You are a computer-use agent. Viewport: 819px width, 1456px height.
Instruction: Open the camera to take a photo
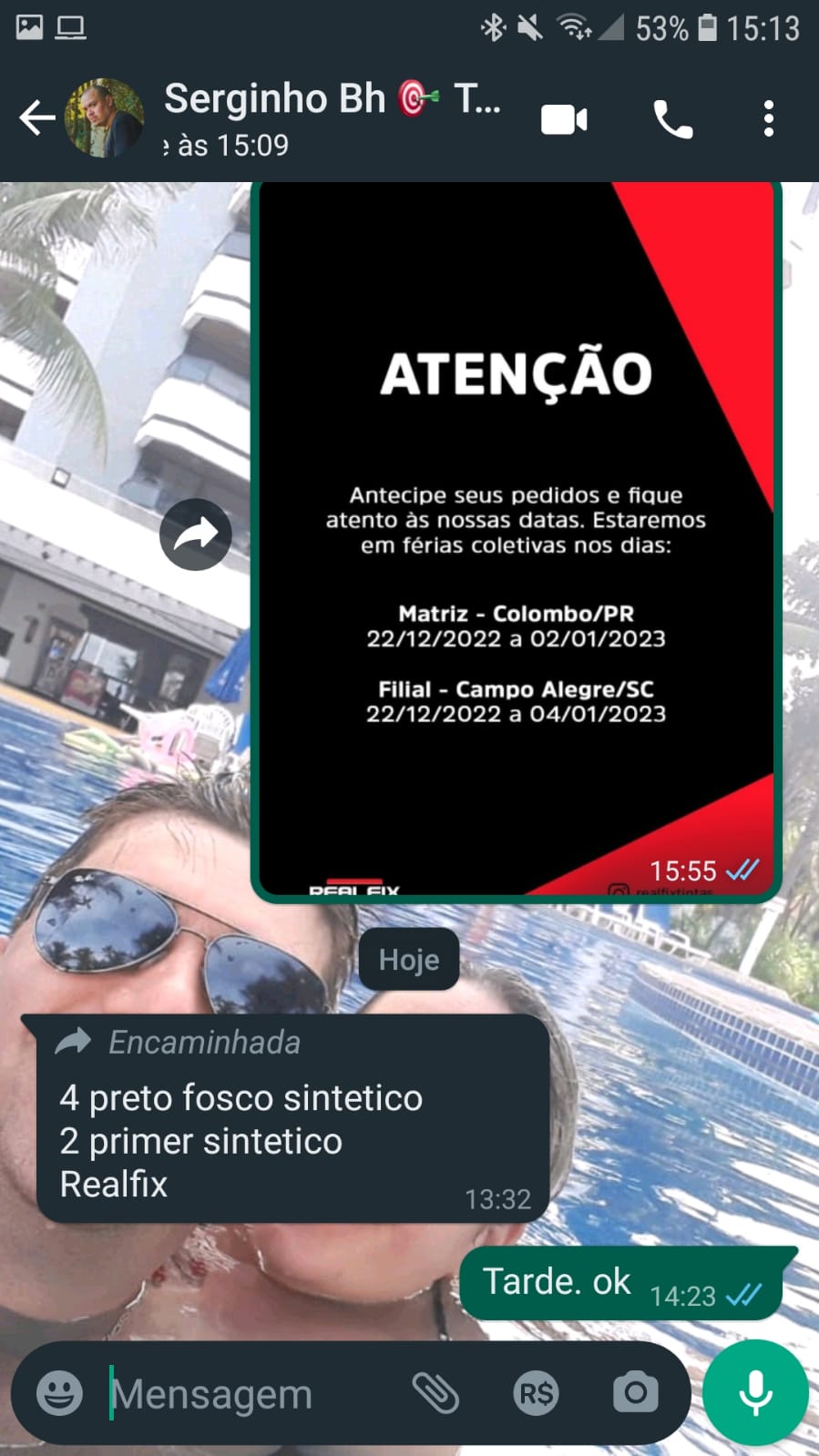click(x=635, y=1393)
